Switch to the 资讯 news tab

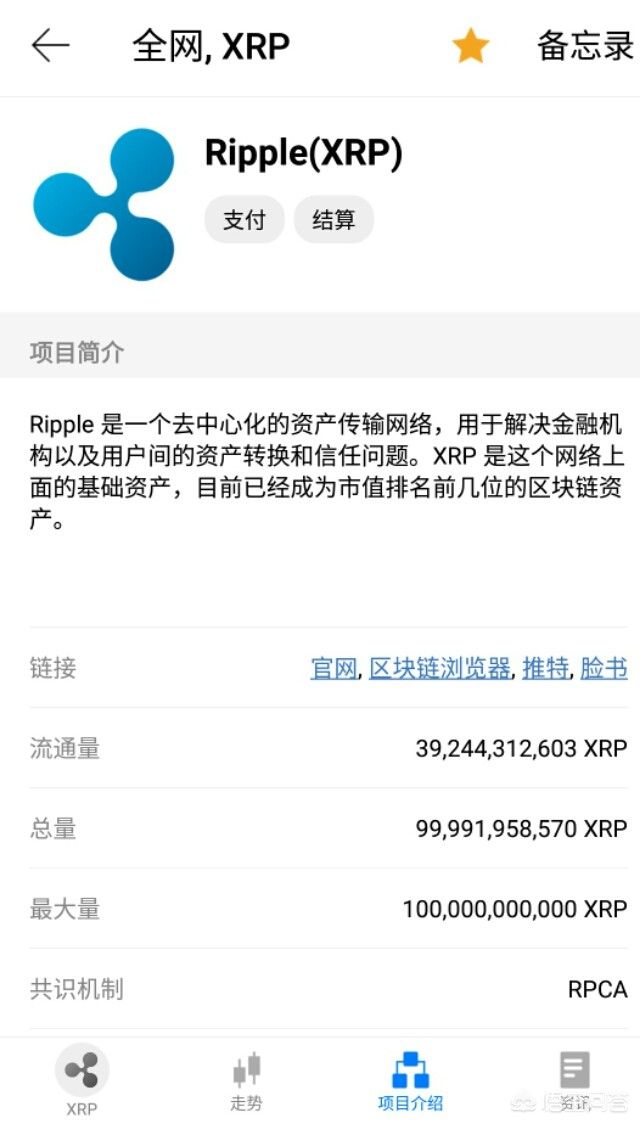[x=574, y=1080]
